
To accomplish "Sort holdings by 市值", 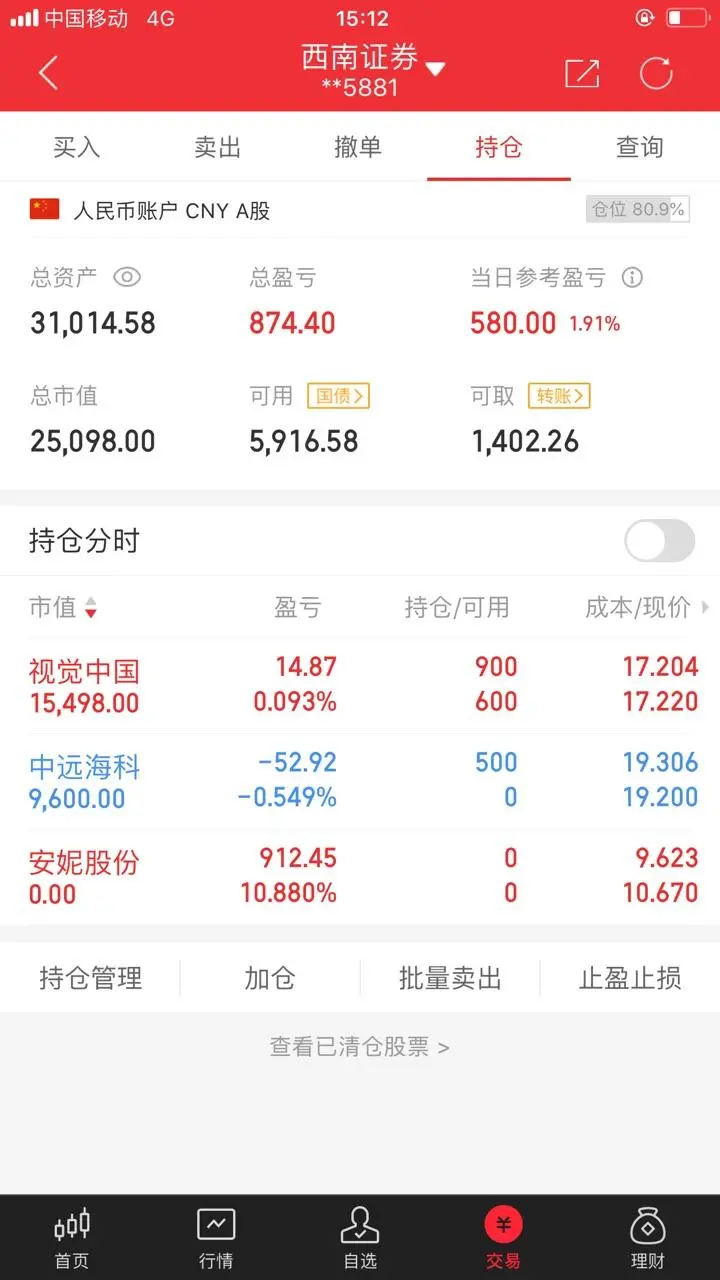I will [63, 607].
